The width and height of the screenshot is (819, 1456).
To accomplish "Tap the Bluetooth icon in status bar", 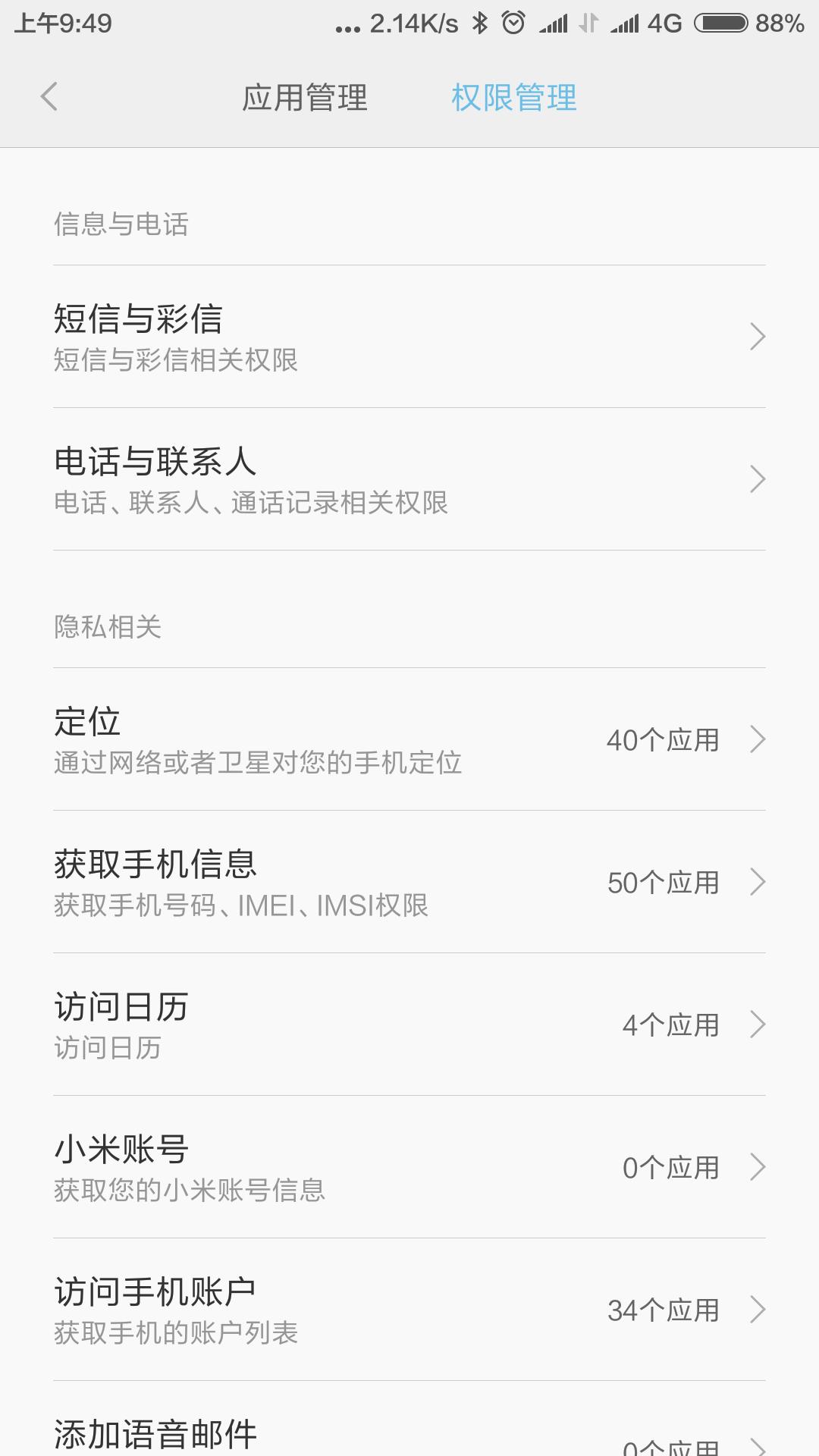I will (479, 23).
